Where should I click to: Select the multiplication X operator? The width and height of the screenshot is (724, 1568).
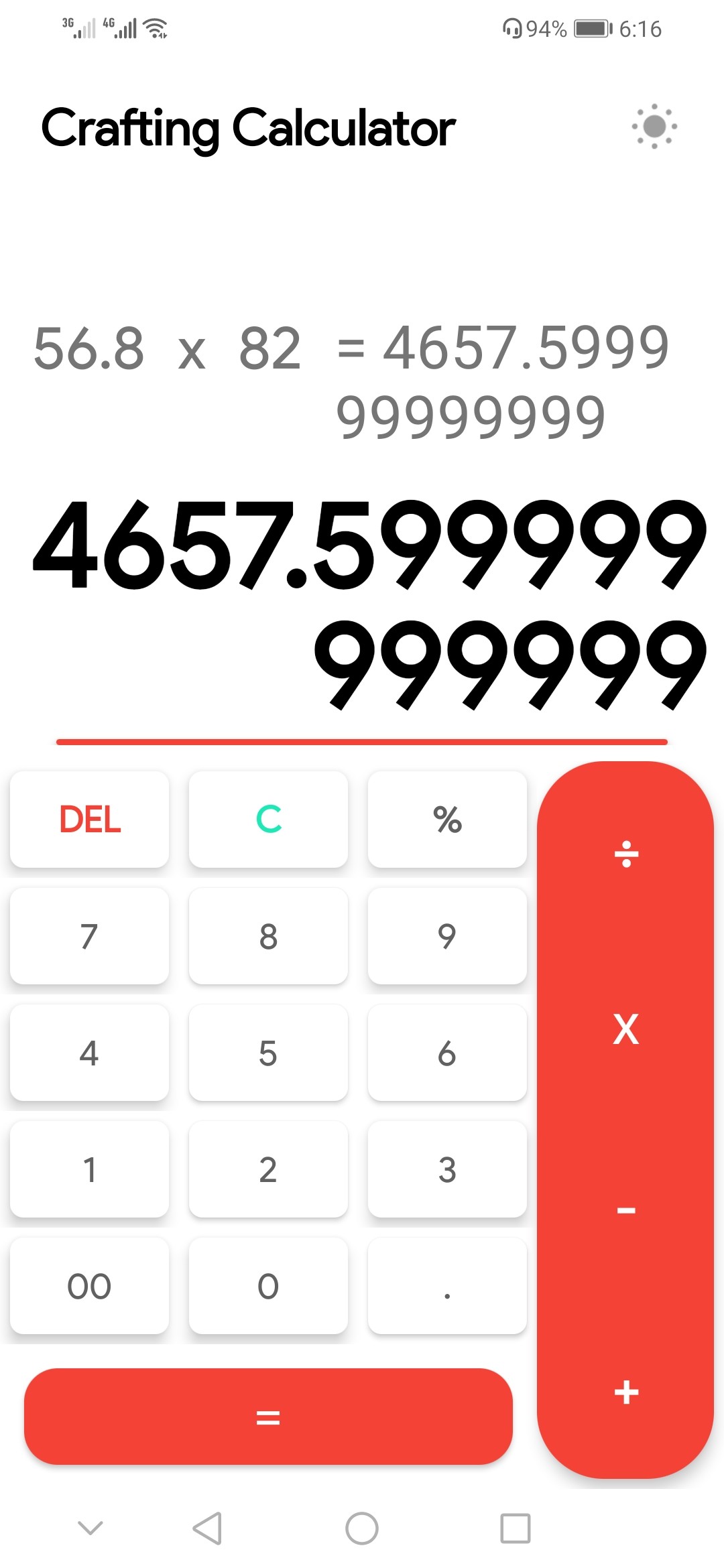coord(625,1029)
